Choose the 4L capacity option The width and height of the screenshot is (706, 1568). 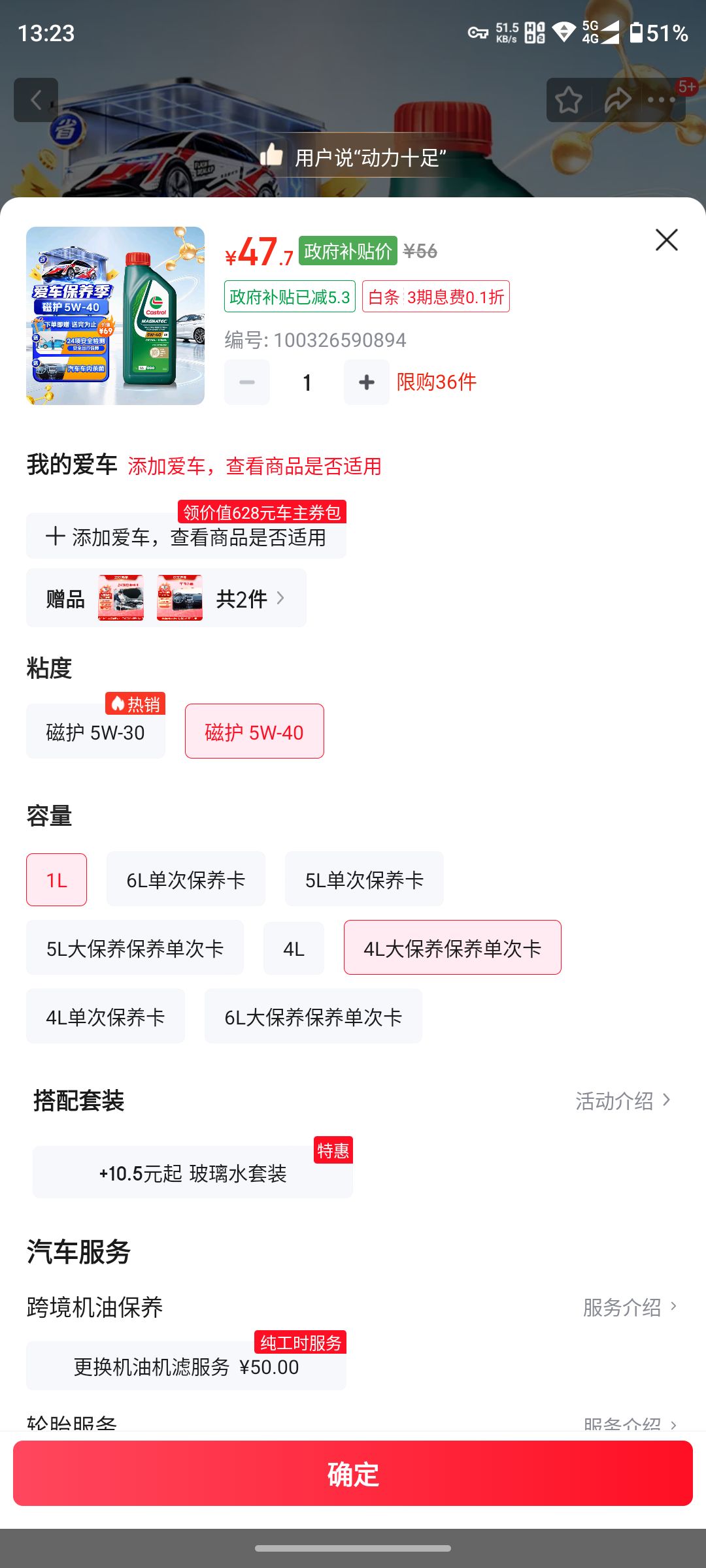click(294, 948)
